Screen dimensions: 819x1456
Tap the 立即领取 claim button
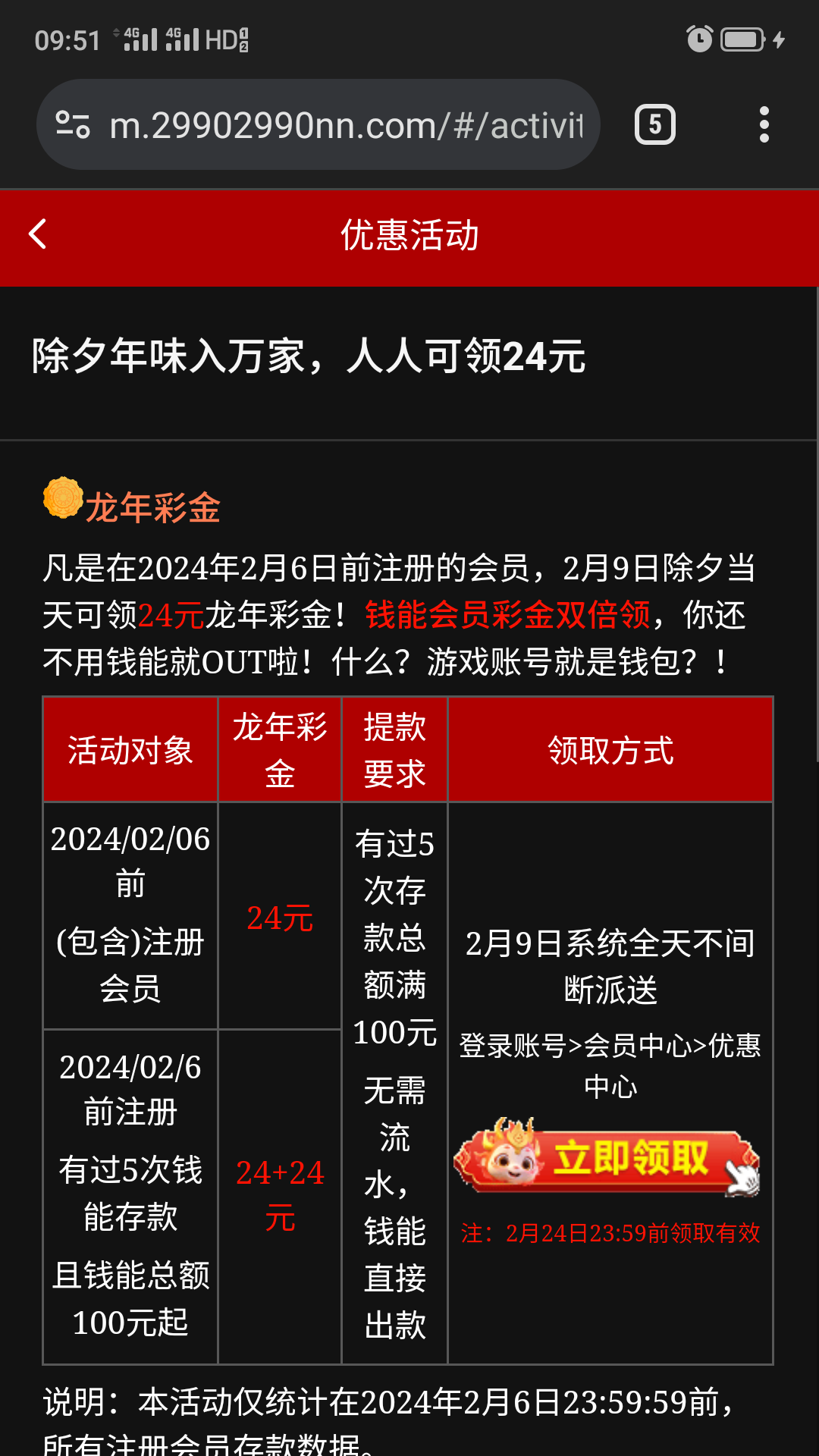click(607, 1158)
